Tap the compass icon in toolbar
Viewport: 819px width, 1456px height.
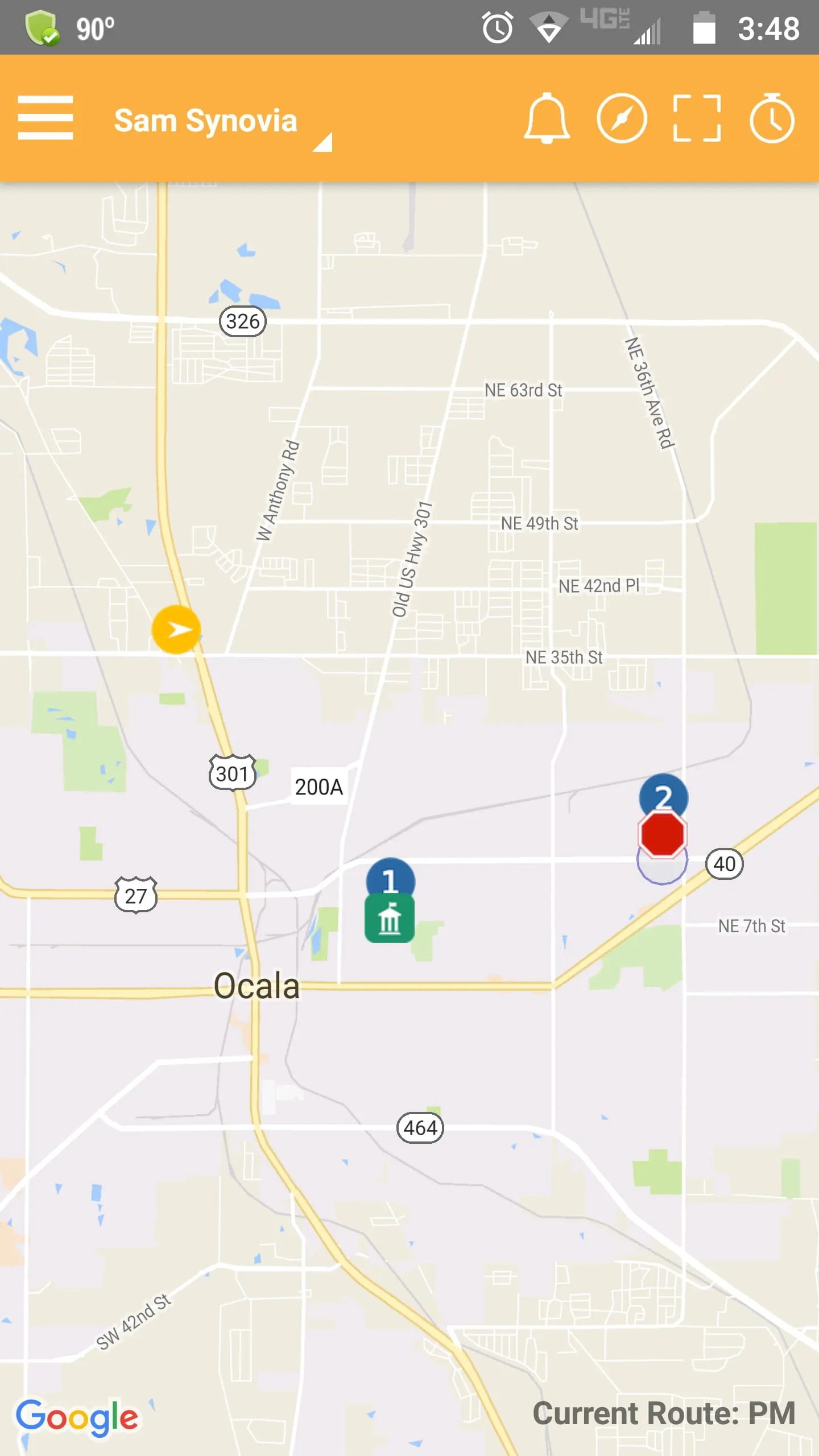(x=622, y=118)
